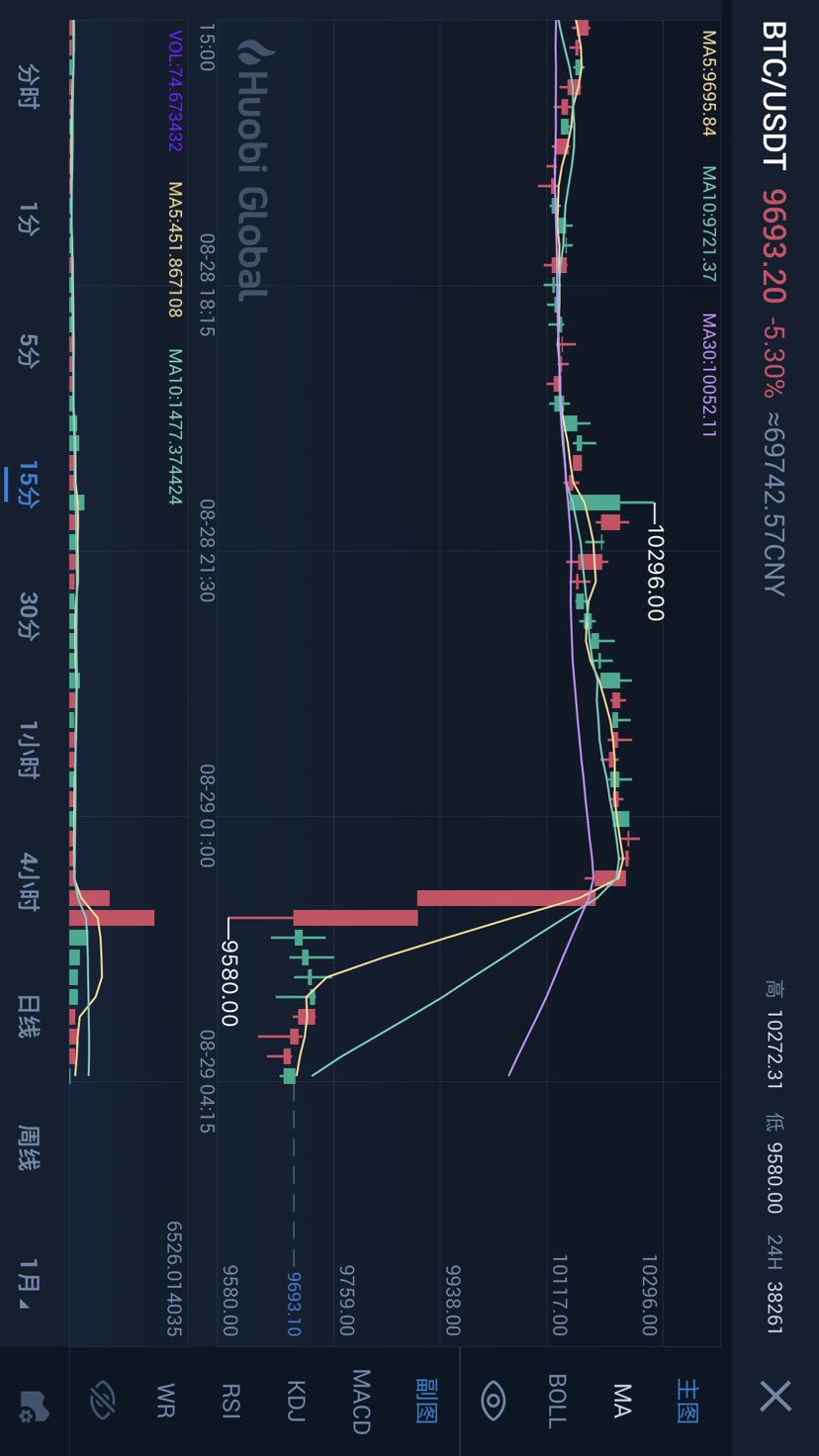Show the 4小时 candlestick interval
The width and height of the screenshot is (819, 1456).
[x=29, y=882]
